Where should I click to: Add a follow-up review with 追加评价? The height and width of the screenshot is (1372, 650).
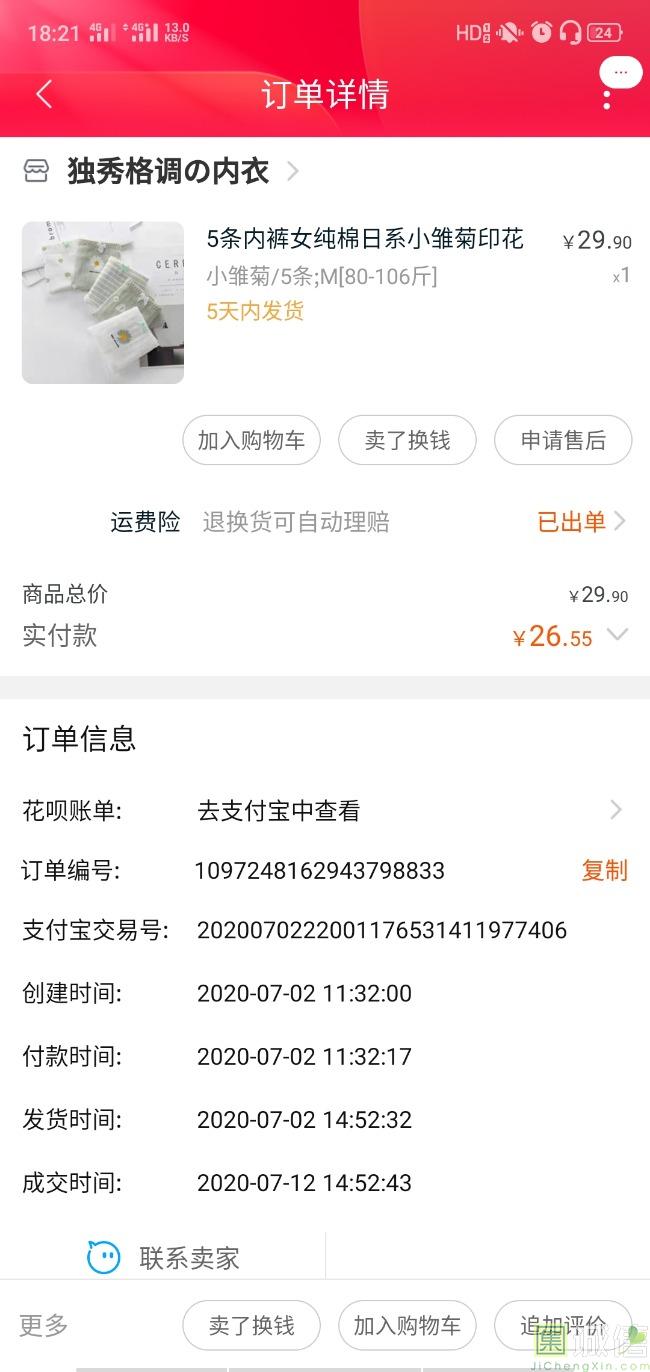click(562, 1325)
